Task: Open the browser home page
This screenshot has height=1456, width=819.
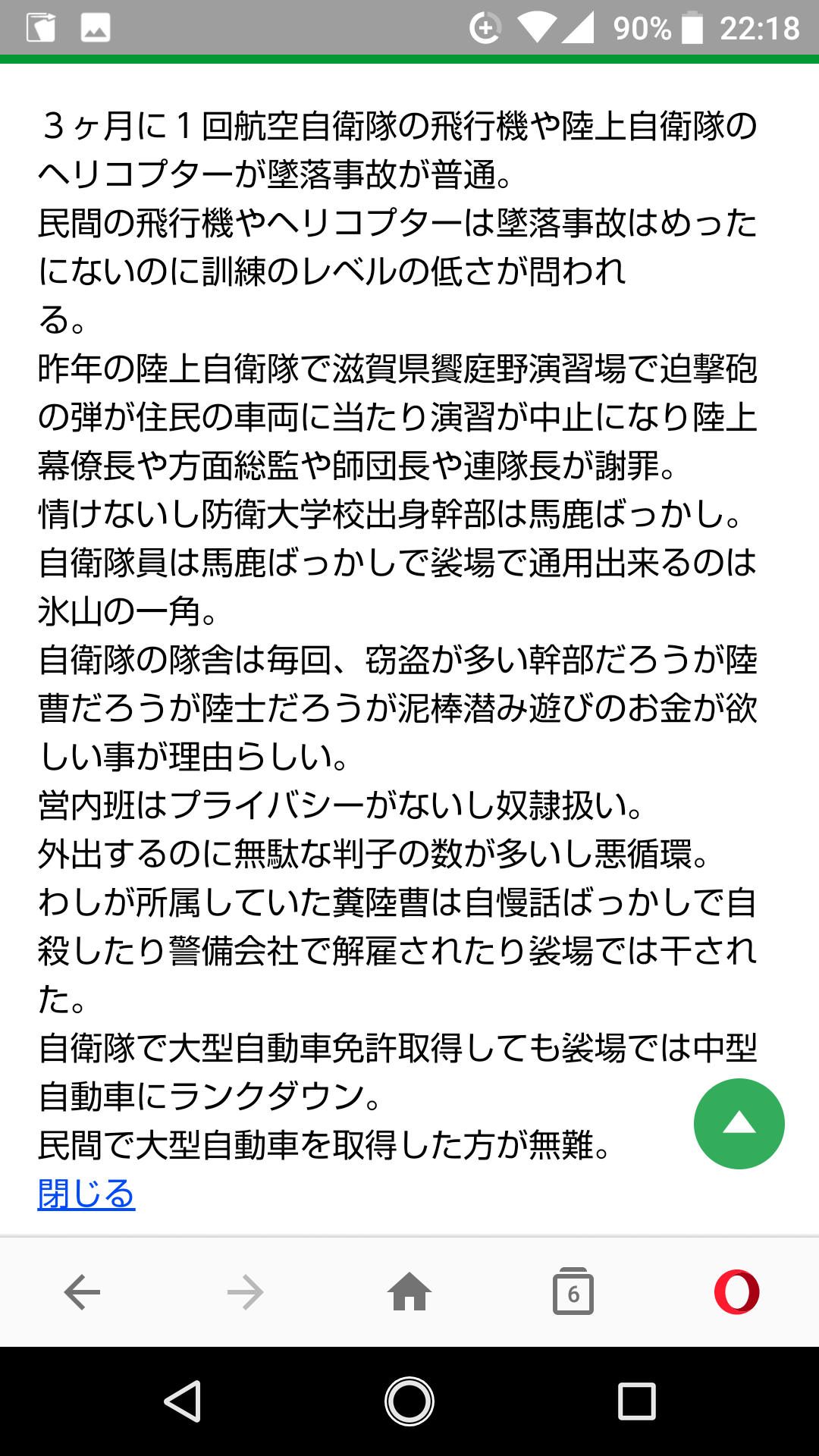Action: [x=409, y=1291]
